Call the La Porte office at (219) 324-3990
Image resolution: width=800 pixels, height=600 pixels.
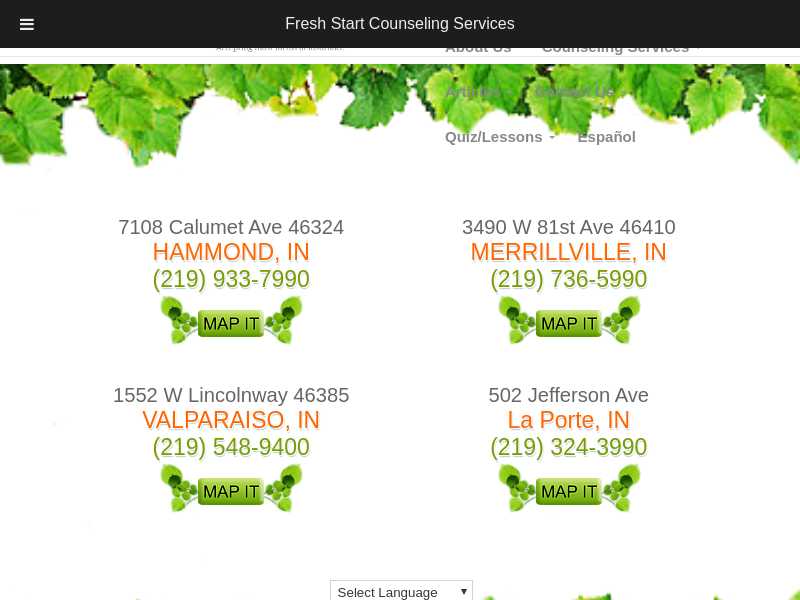(568, 447)
